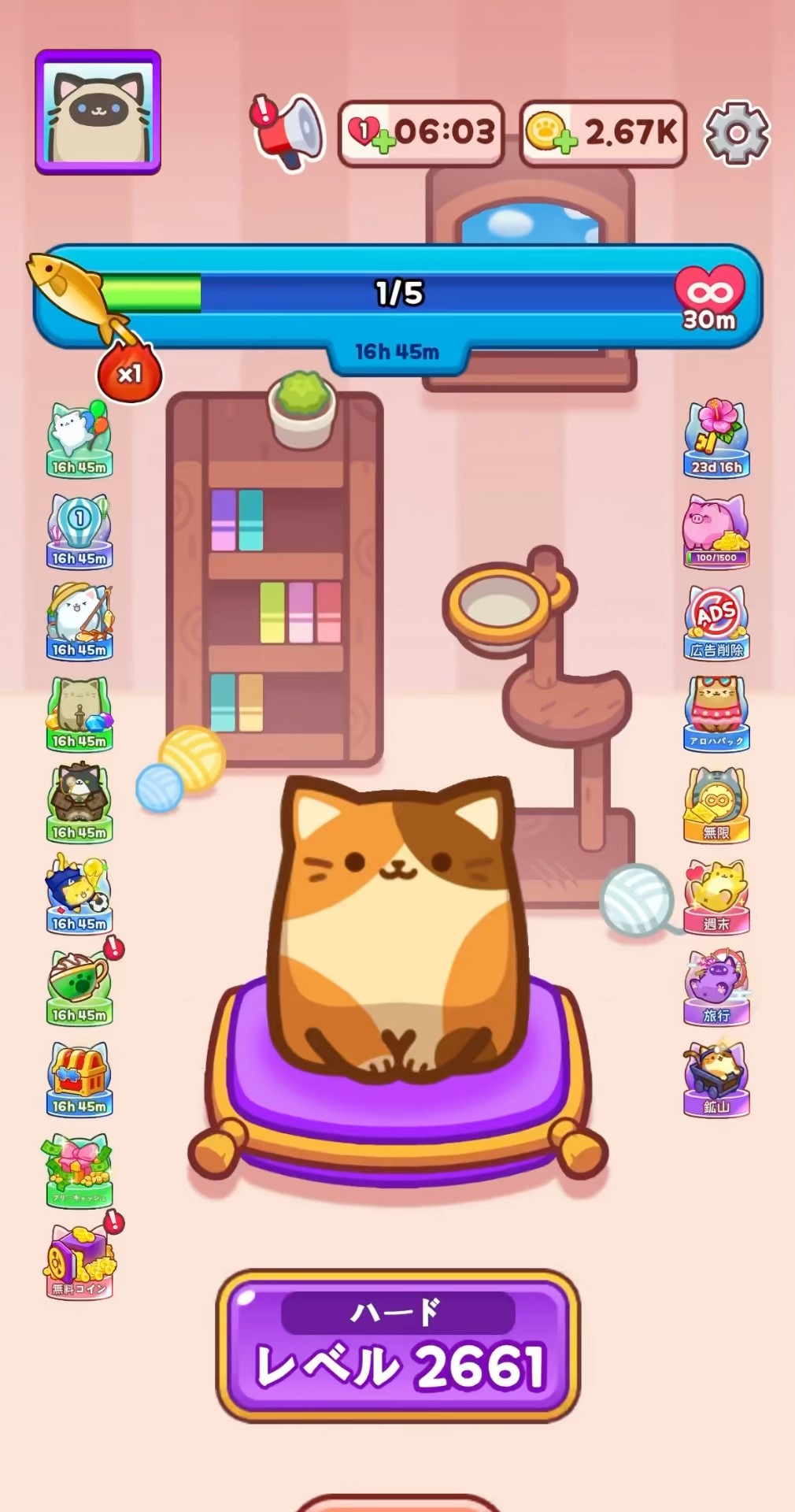This screenshot has height=1512, width=795.
Task: Open the hibiscus key 23d 16h event
Action: (x=715, y=439)
